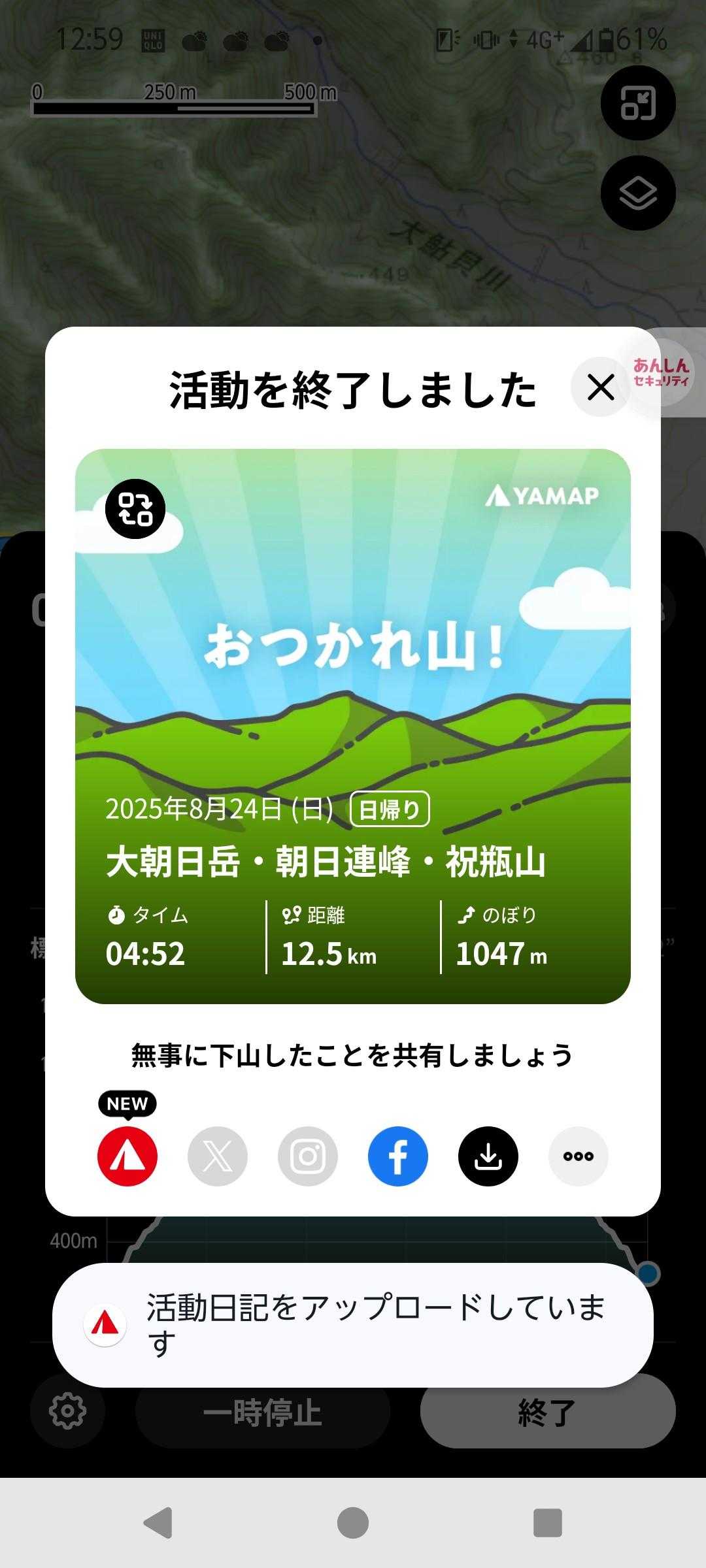
Task: Open more sharing options
Action: 579,1156
